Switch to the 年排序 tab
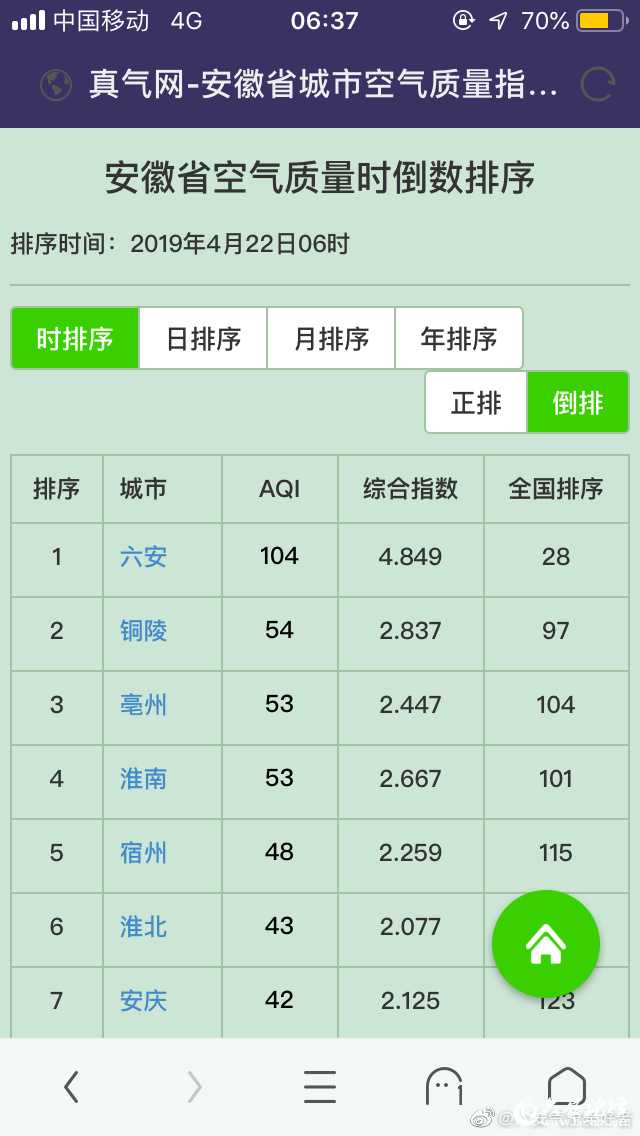 459,338
